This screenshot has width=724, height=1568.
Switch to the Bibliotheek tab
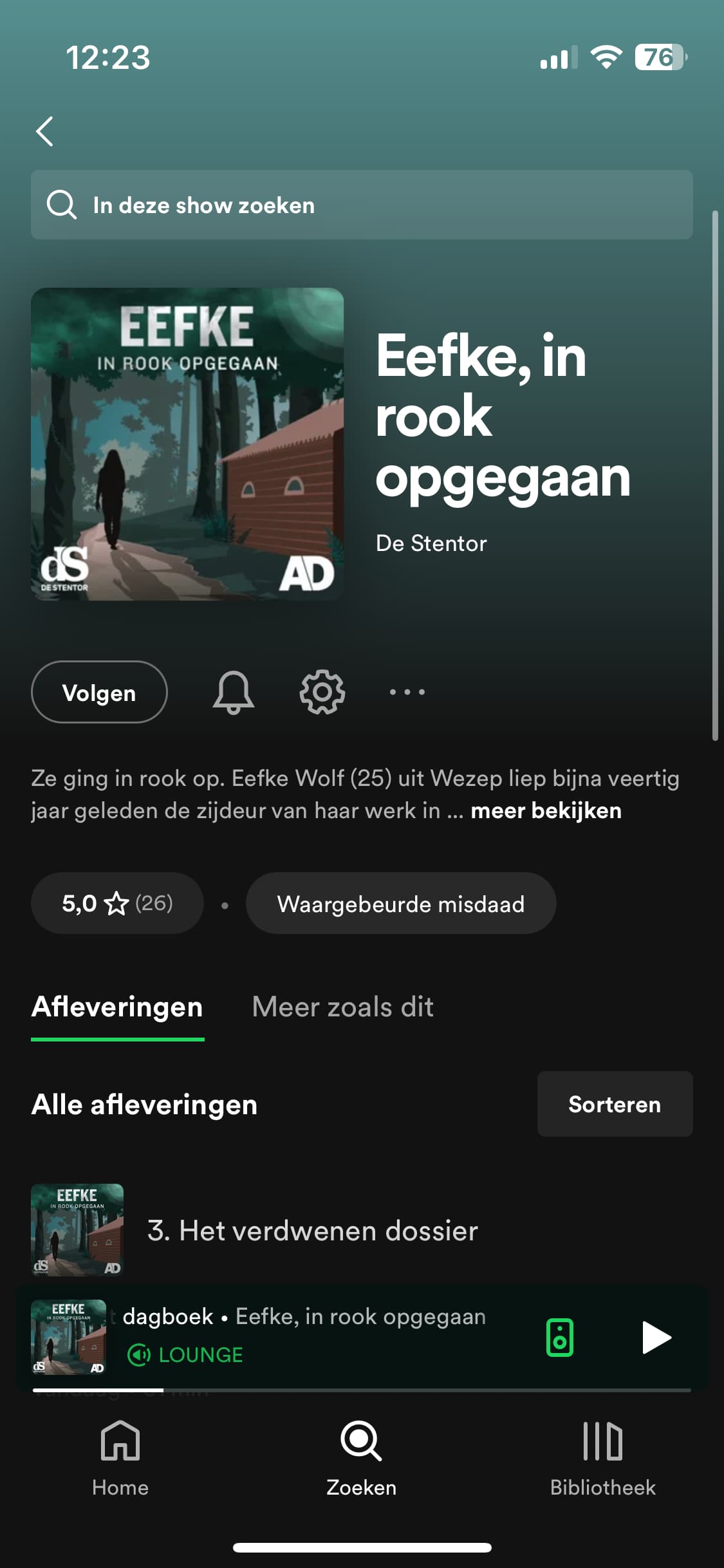point(603,1459)
